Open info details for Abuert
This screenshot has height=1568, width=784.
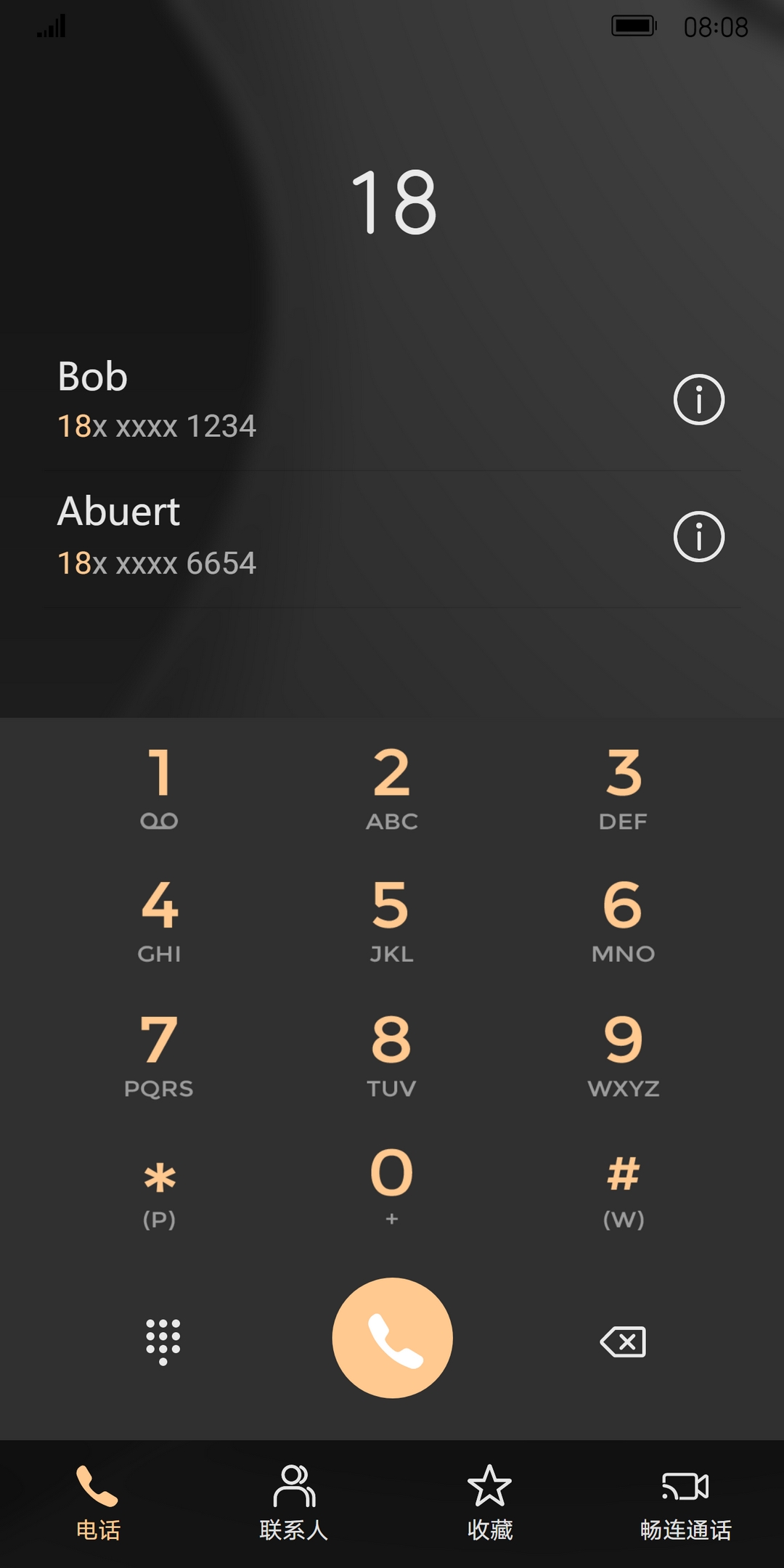point(698,536)
